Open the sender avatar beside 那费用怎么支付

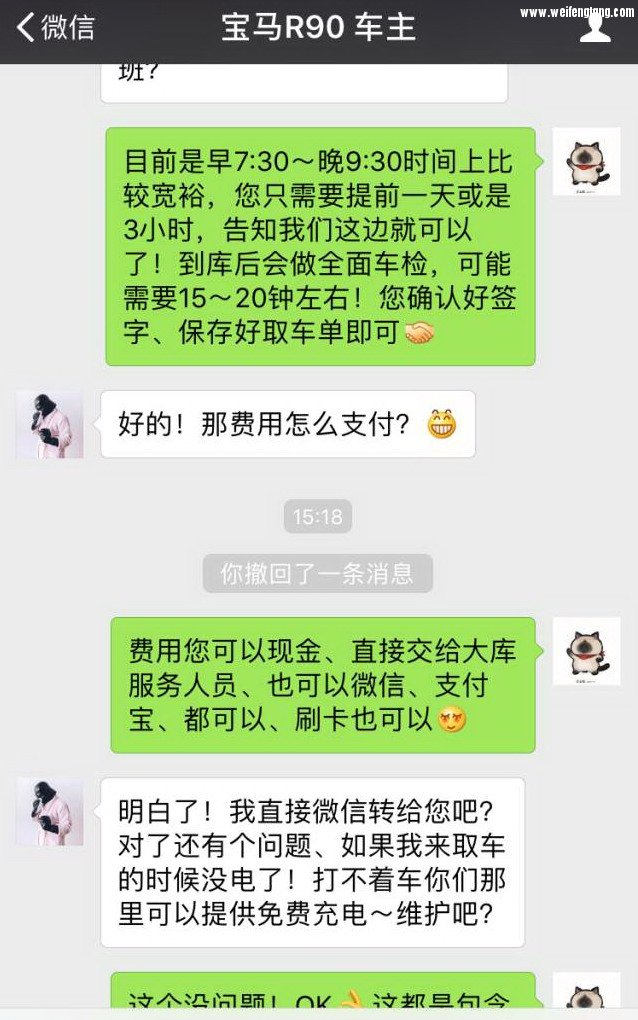point(50,425)
